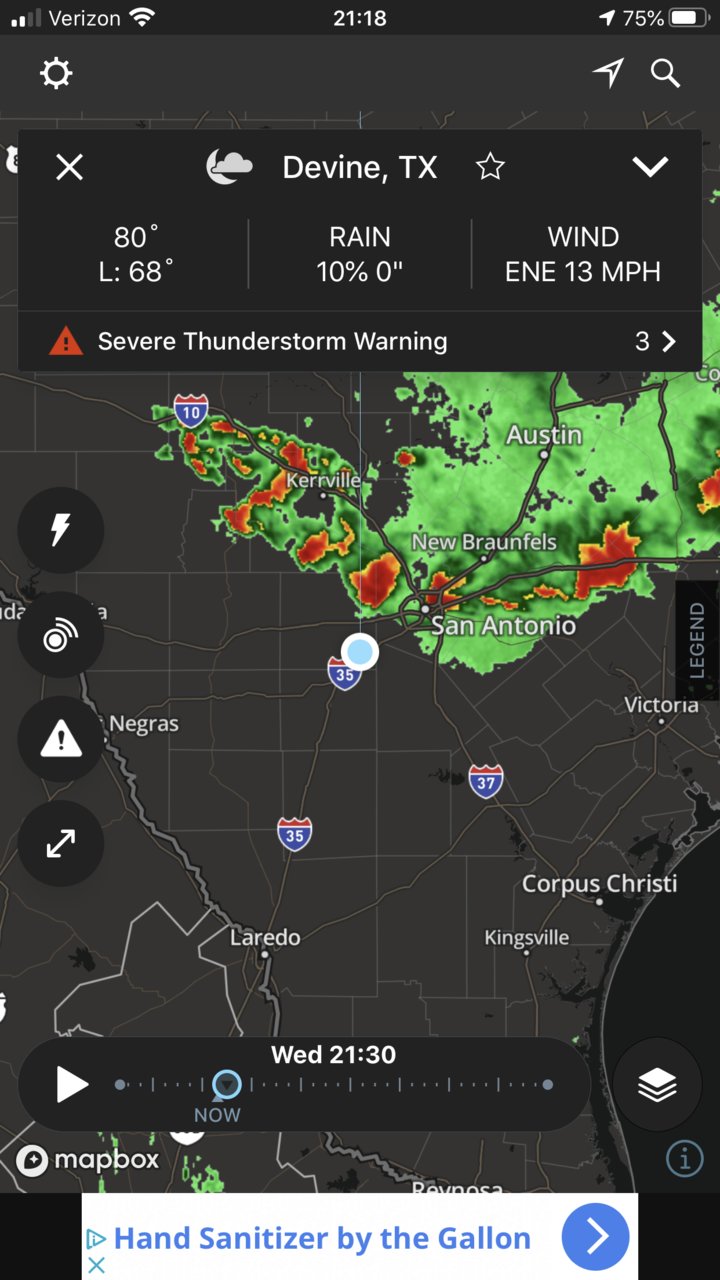This screenshot has width=720, height=1280.
Task: Center map on current location
Action: point(608,72)
